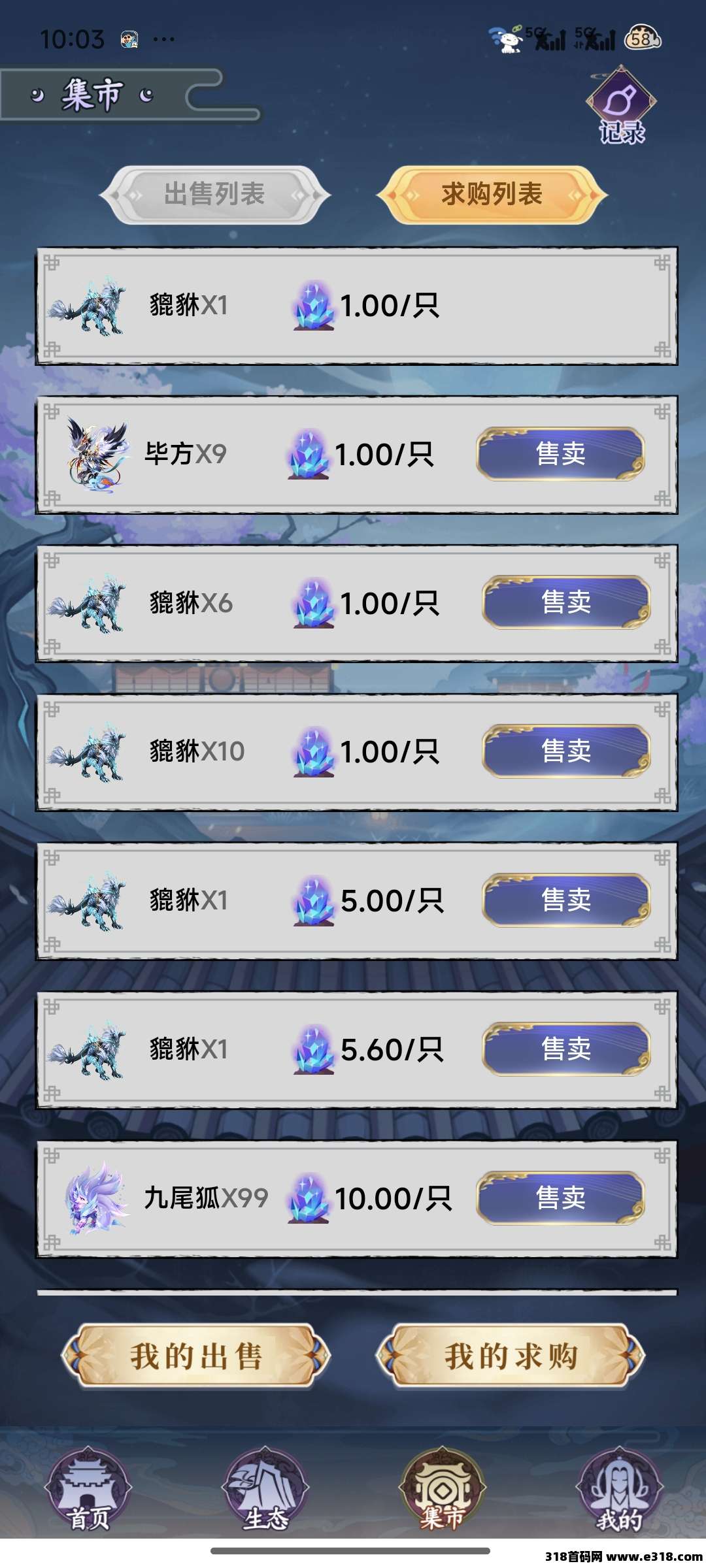Open the 我的 profile tab
Viewport: 706px width, 1568px height.
619,1490
